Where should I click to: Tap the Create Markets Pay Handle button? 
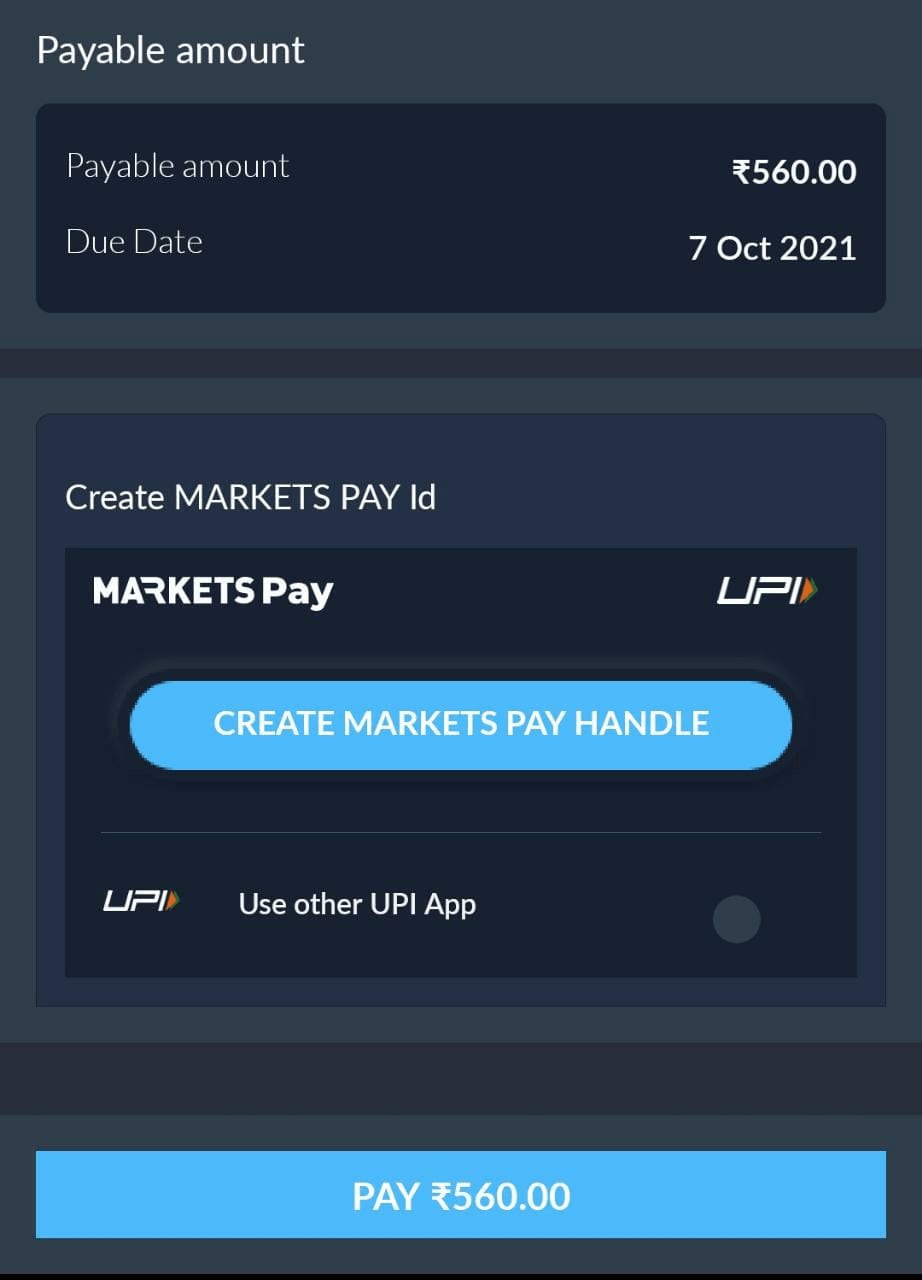tap(461, 724)
